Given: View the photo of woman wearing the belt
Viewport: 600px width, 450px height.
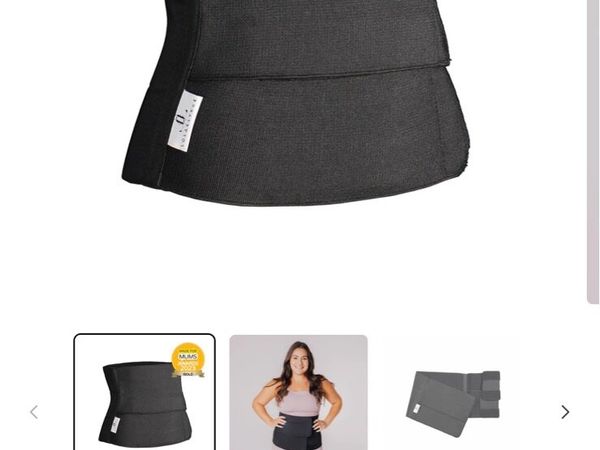Looking at the screenshot, I should click(298, 393).
